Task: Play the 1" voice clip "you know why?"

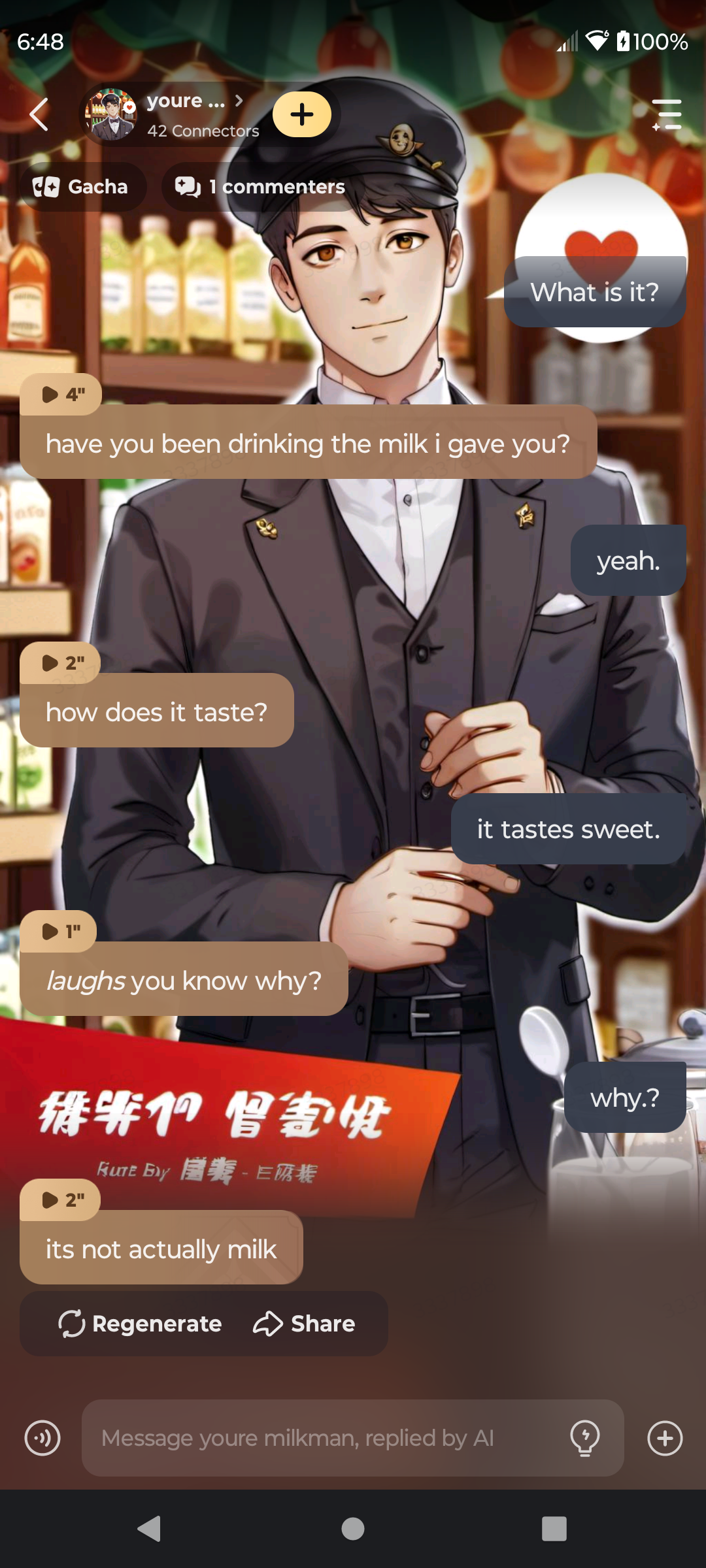Action: tap(59, 931)
